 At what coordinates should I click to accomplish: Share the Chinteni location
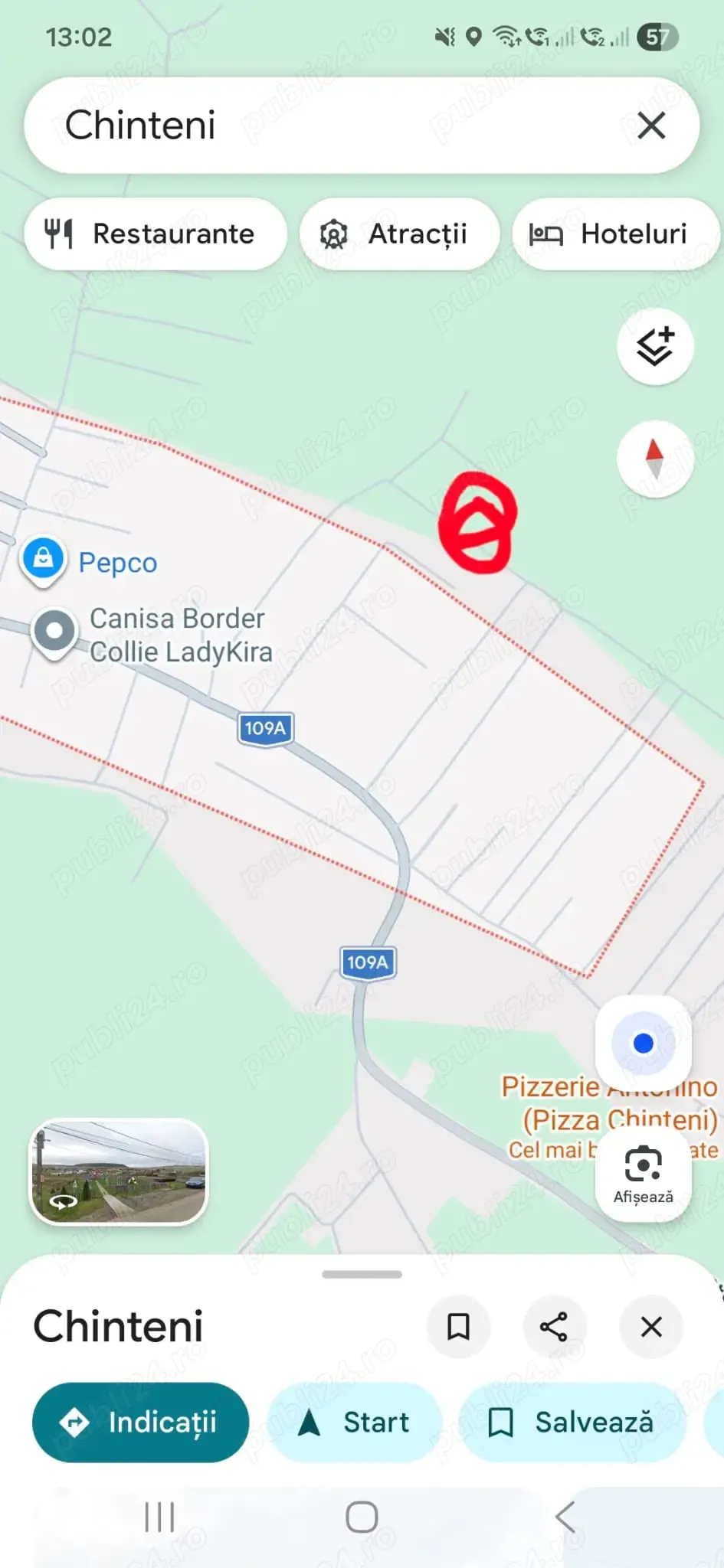click(554, 1327)
